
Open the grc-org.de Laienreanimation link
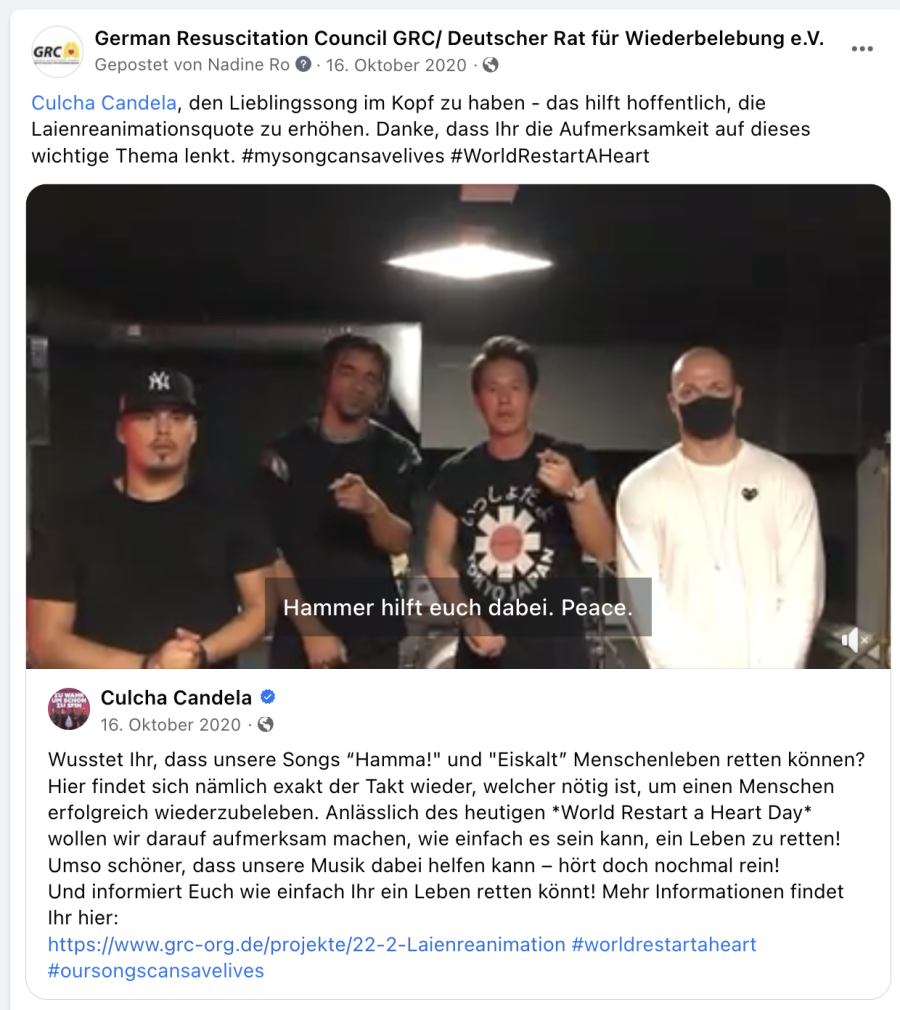(x=306, y=944)
